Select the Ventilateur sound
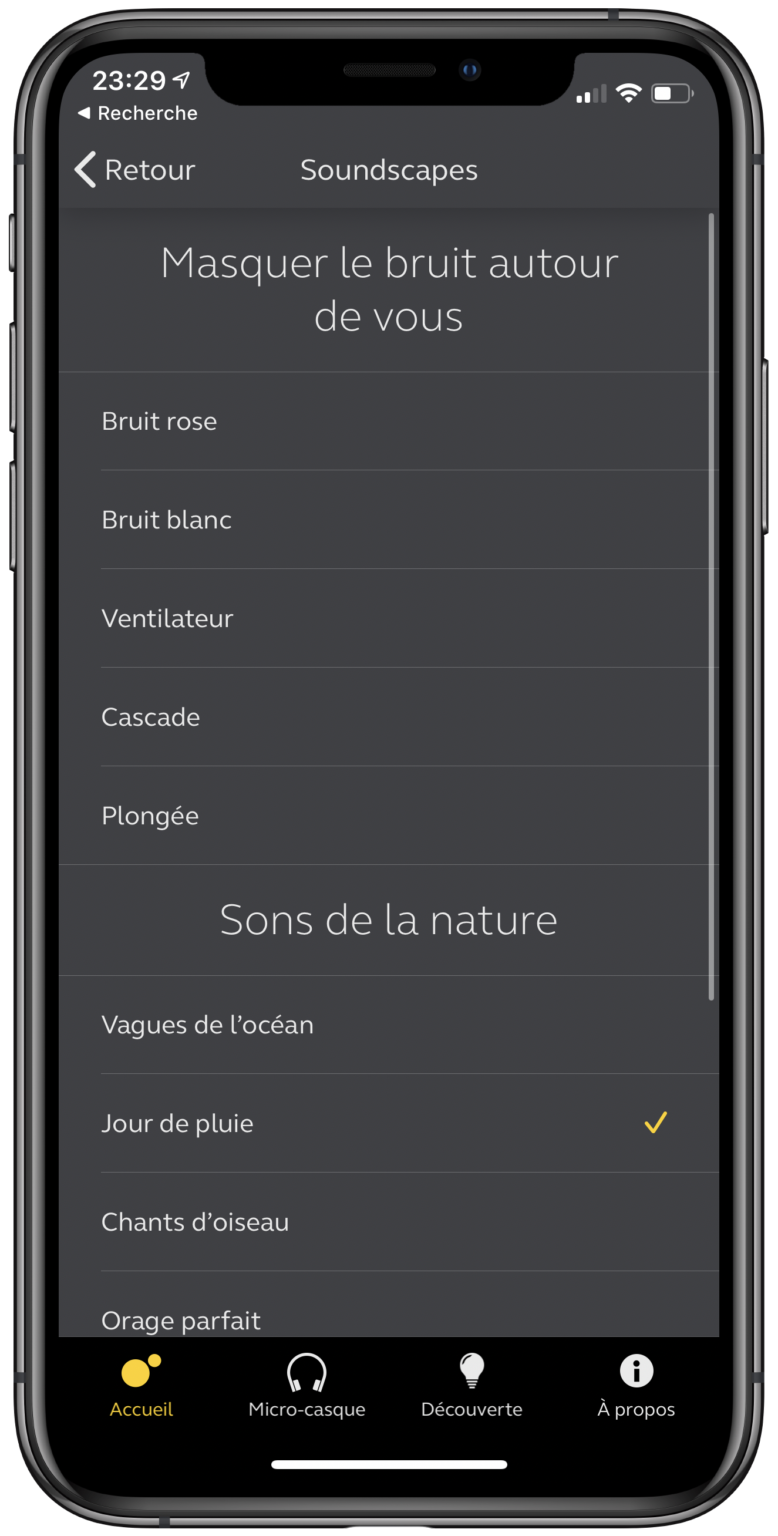The image size is (778, 1536). tap(388, 618)
